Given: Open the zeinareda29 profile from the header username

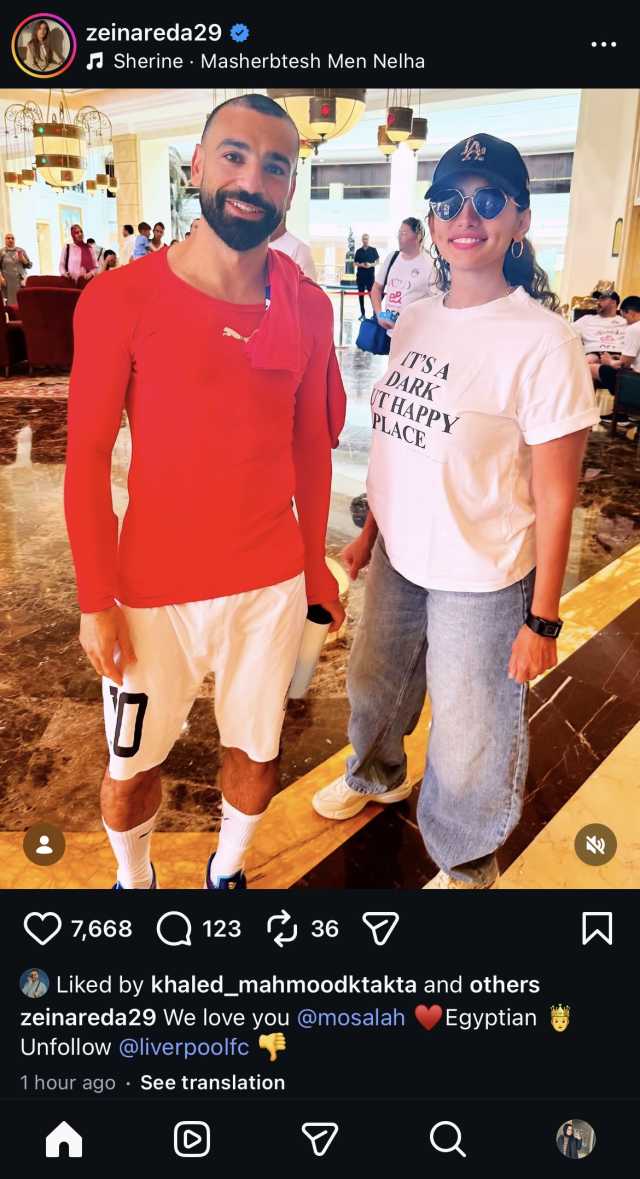Looking at the screenshot, I should click(x=154, y=32).
